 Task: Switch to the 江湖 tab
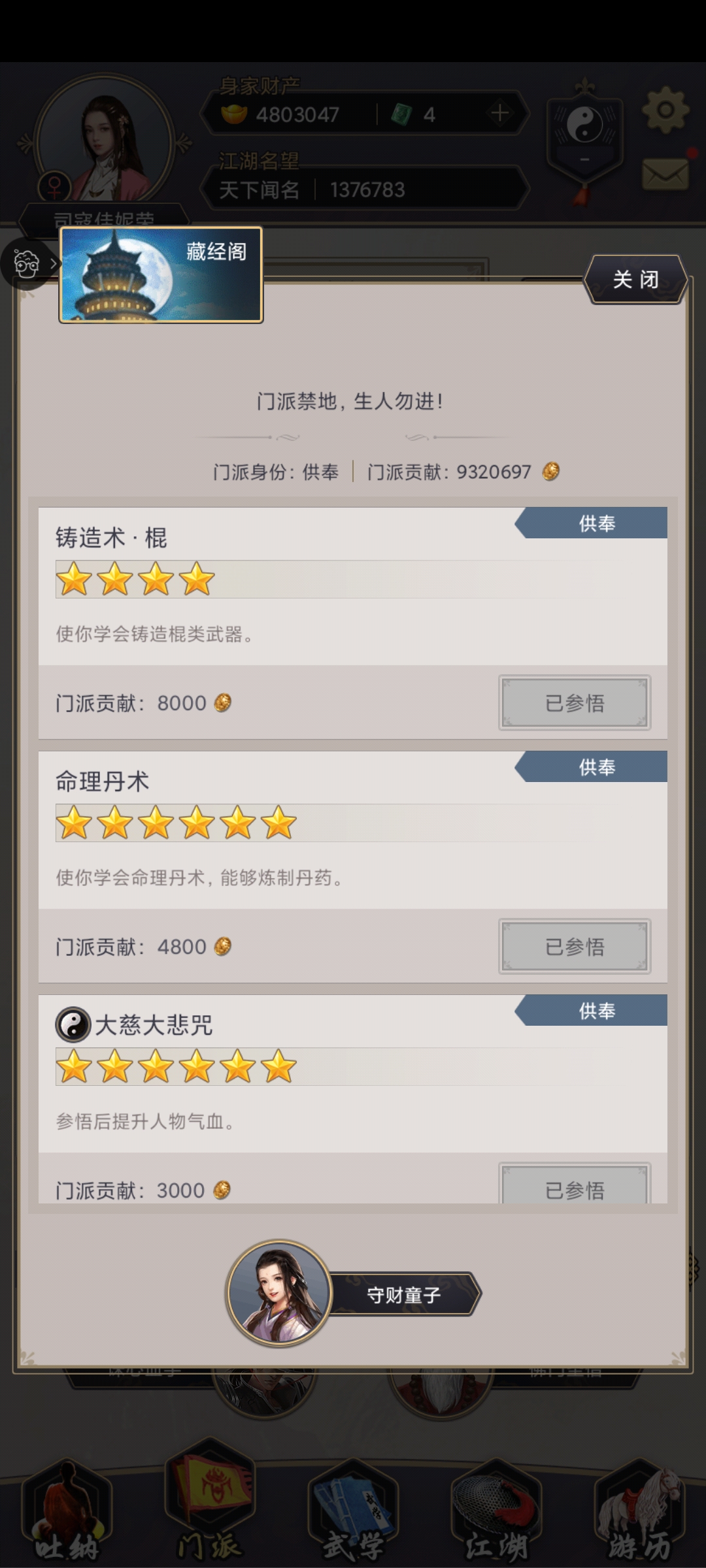tap(496, 1512)
